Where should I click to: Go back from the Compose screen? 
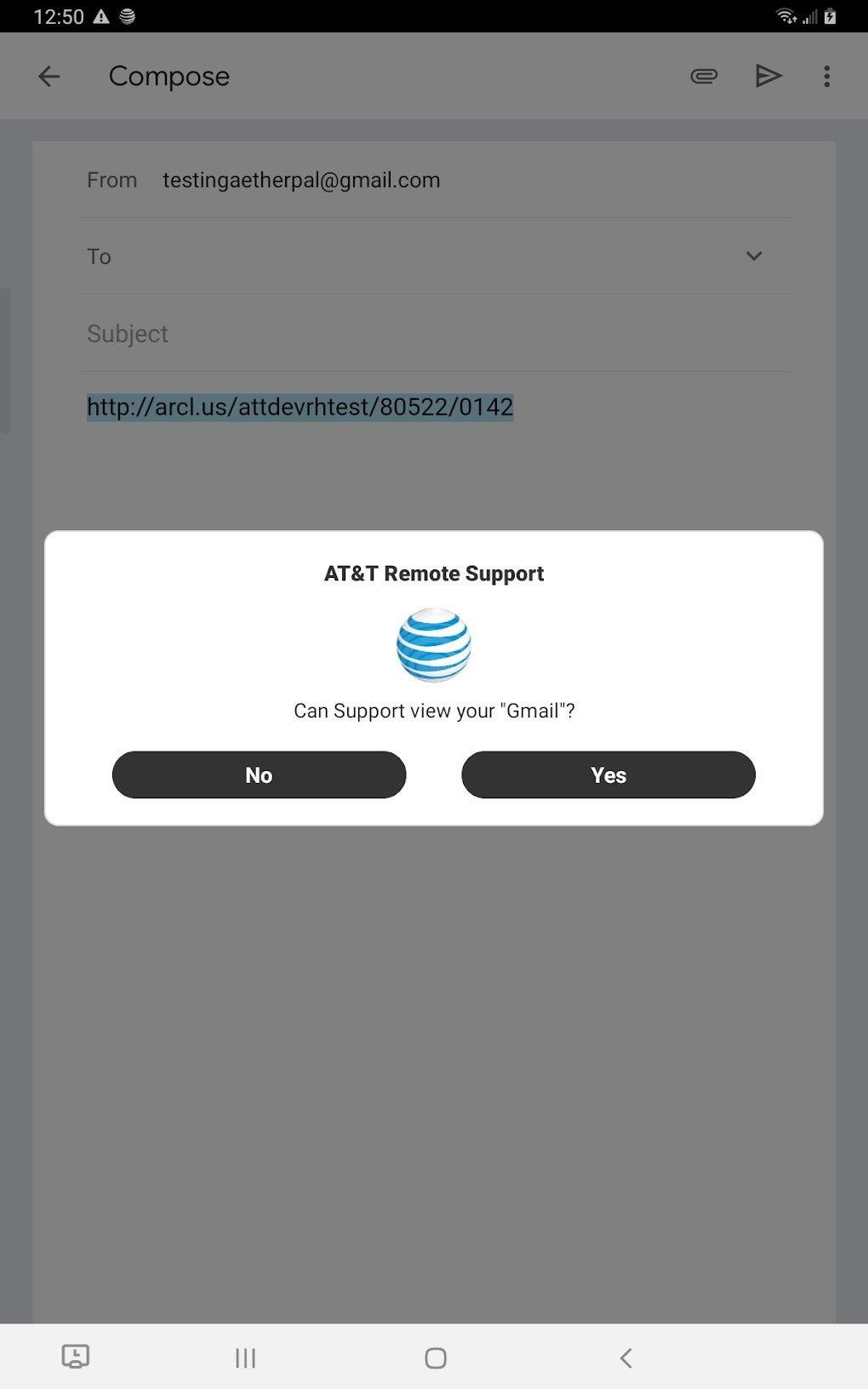pos(49,77)
